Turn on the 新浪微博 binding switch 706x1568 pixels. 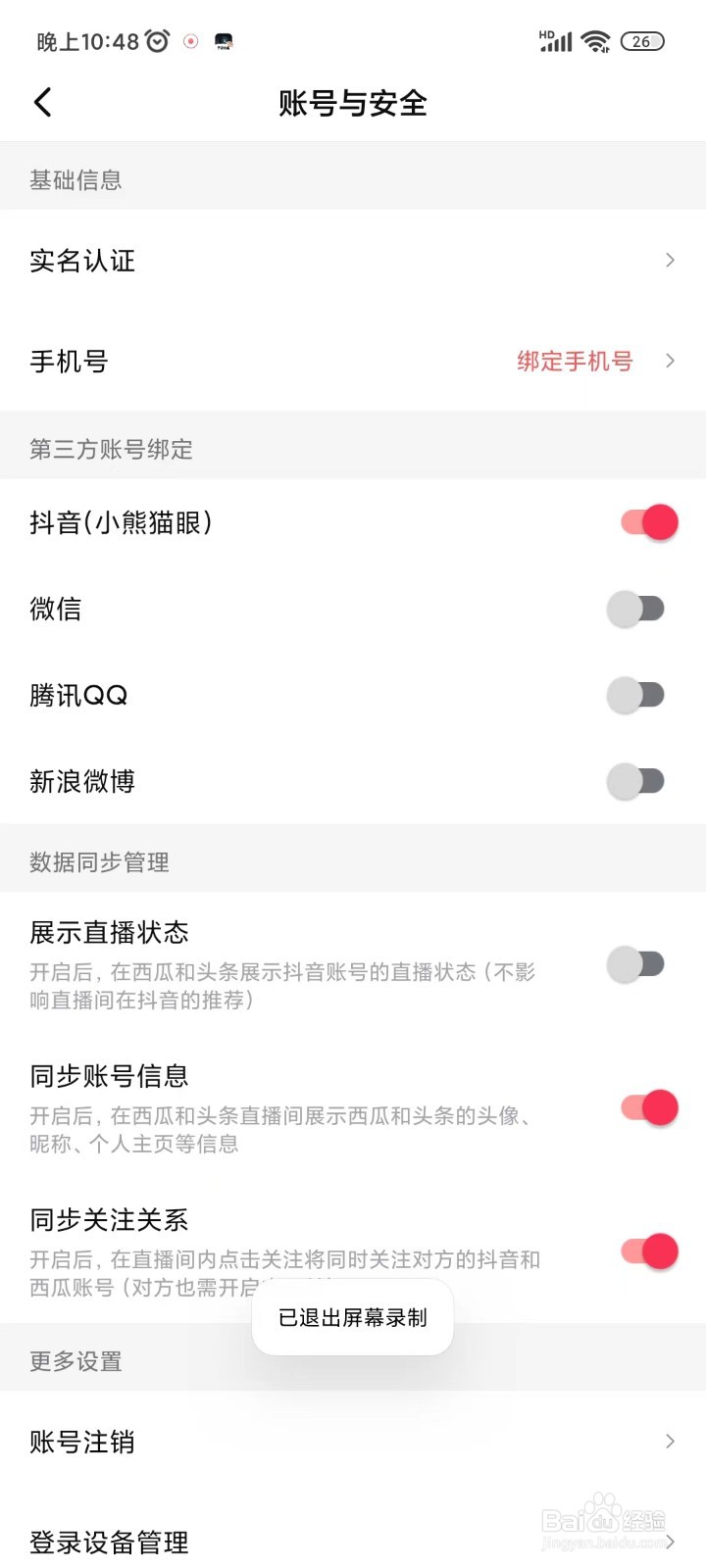tap(635, 781)
